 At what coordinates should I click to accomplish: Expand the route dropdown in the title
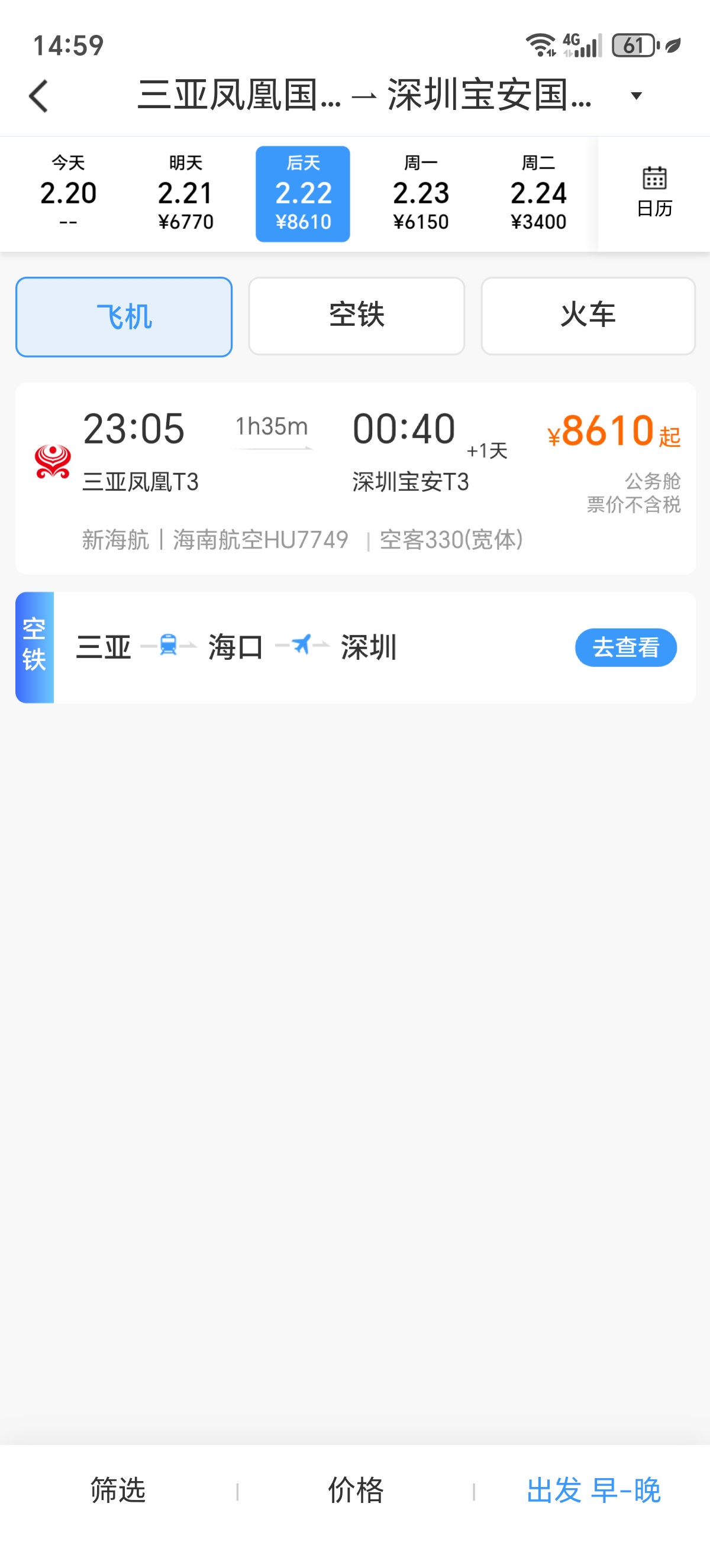pyautogui.click(x=636, y=96)
